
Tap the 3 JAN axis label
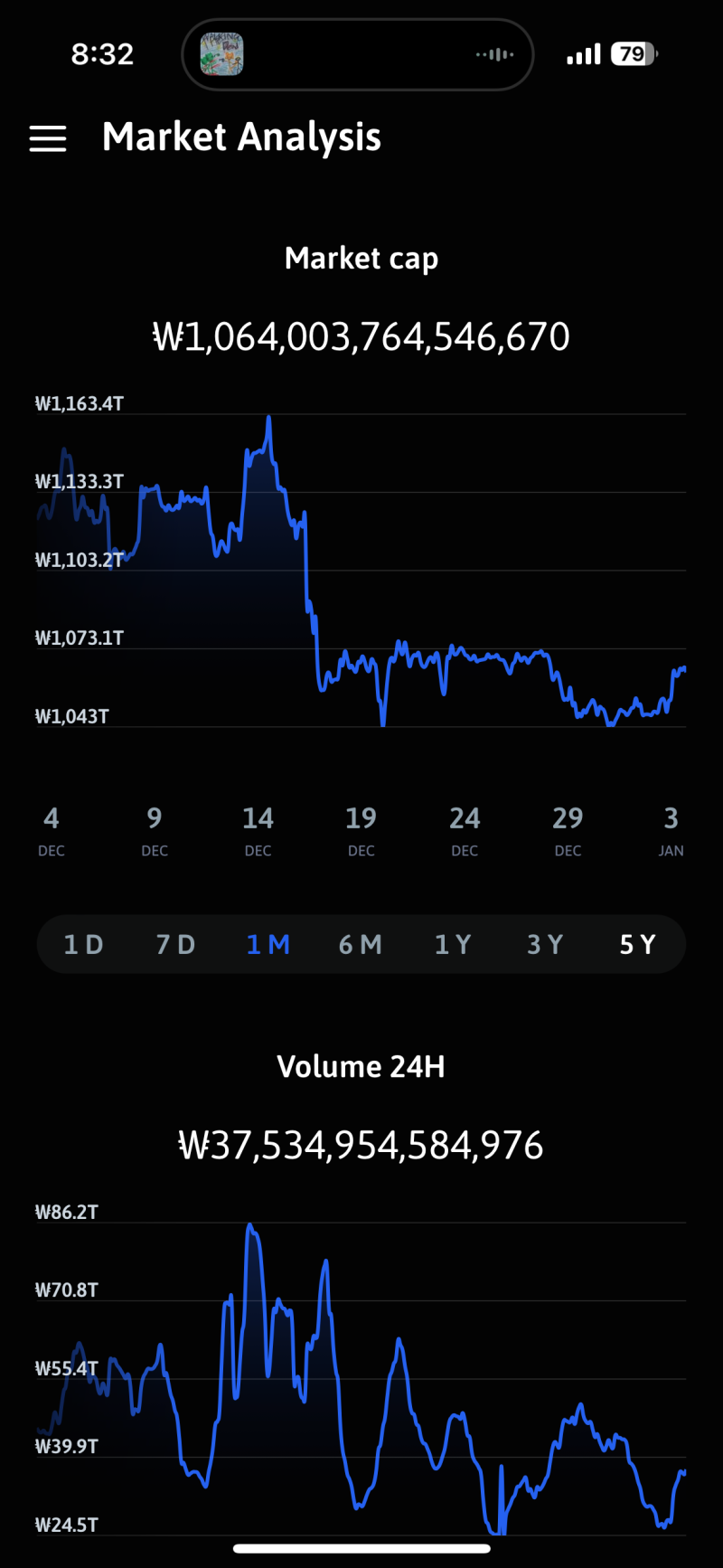pyautogui.click(x=671, y=830)
